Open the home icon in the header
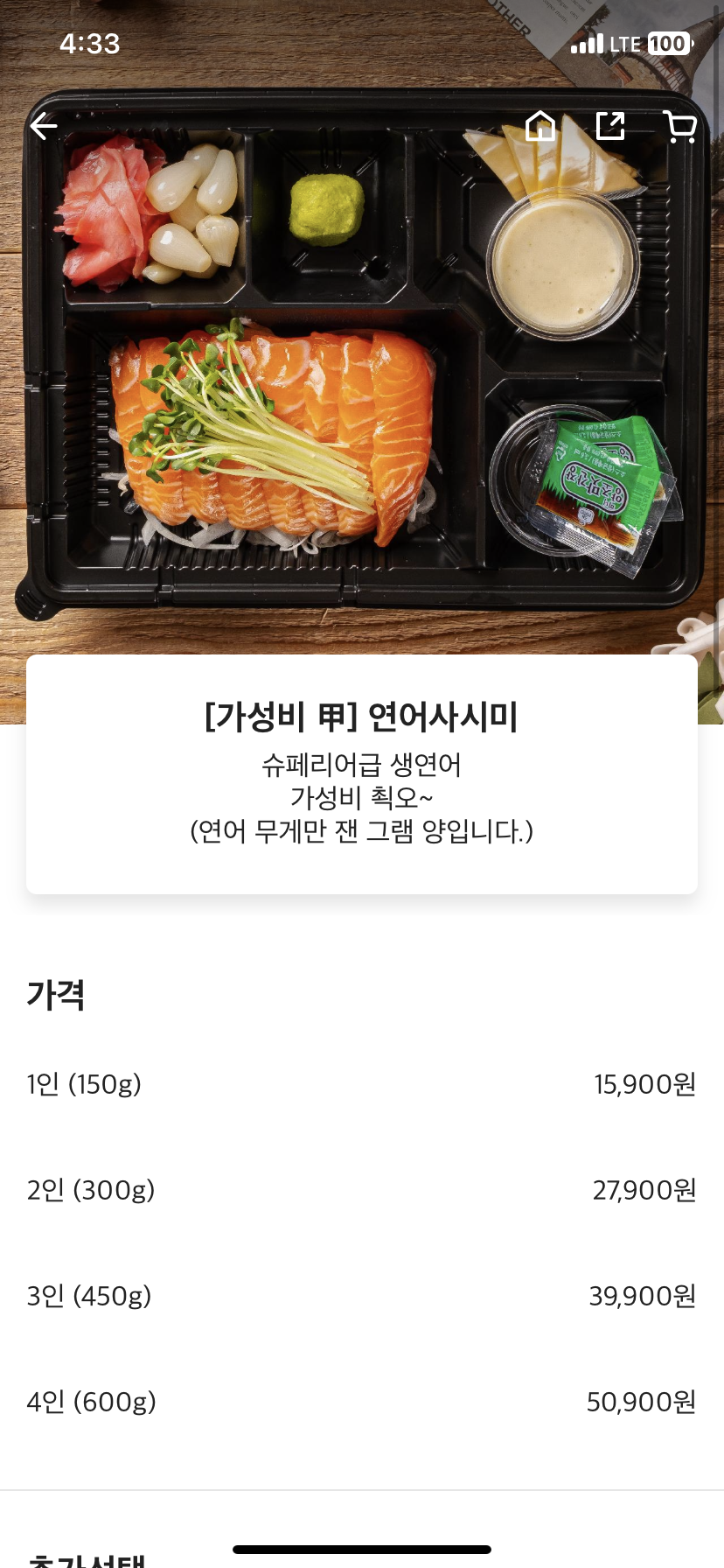This screenshot has height=1568, width=724. (x=540, y=127)
